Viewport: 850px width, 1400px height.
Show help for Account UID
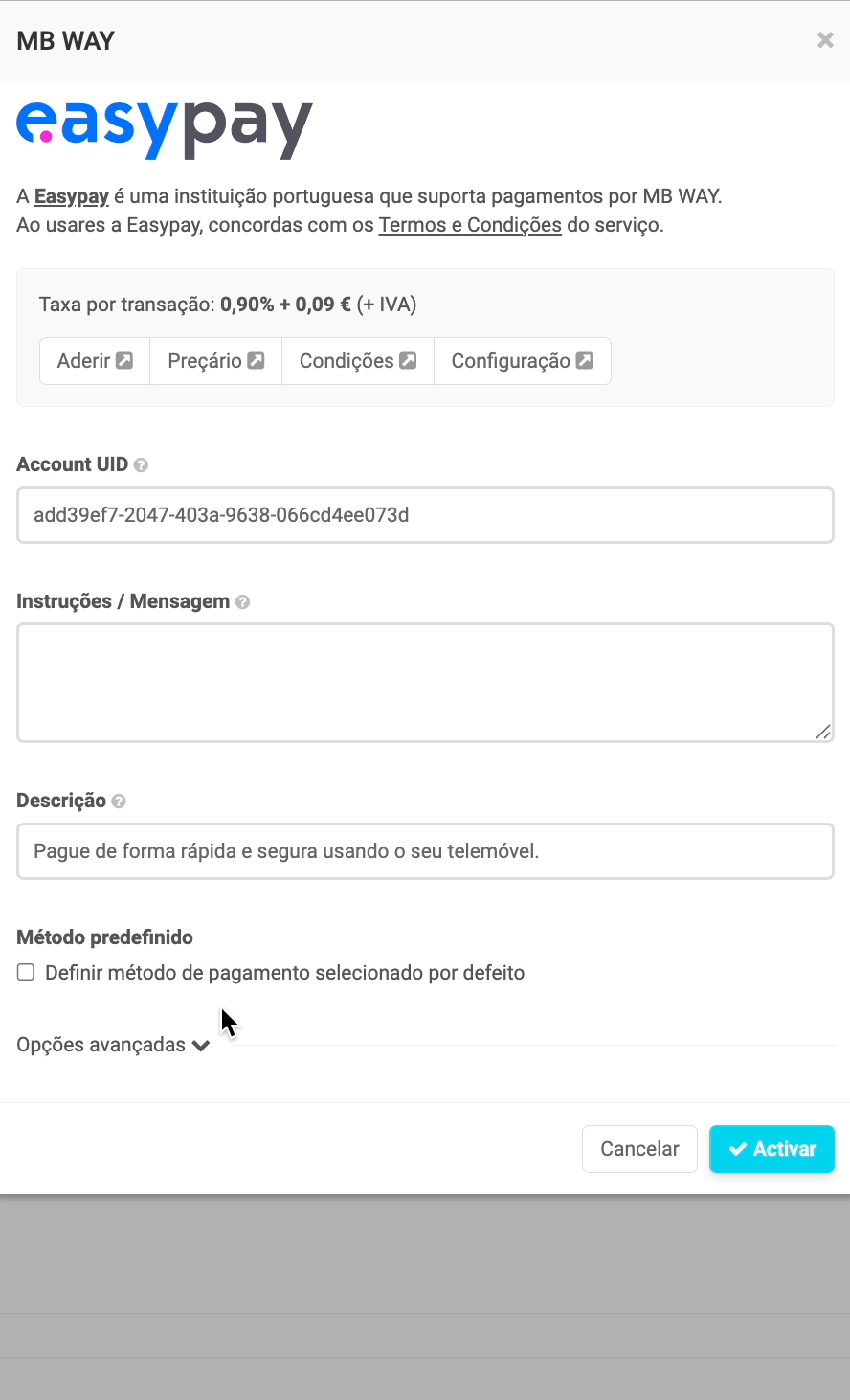pos(141,465)
